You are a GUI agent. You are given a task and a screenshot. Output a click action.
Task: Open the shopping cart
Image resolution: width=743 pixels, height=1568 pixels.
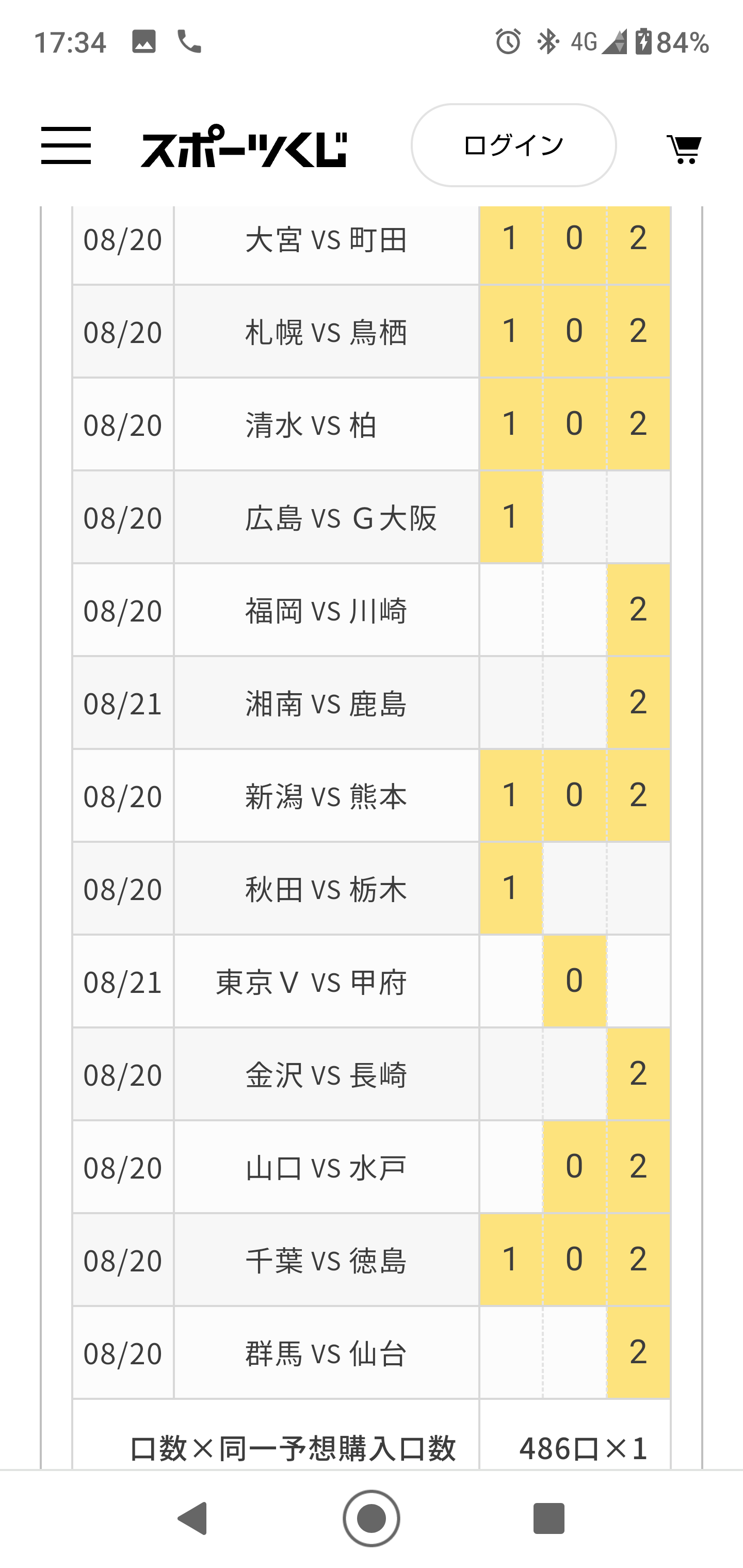(685, 149)
